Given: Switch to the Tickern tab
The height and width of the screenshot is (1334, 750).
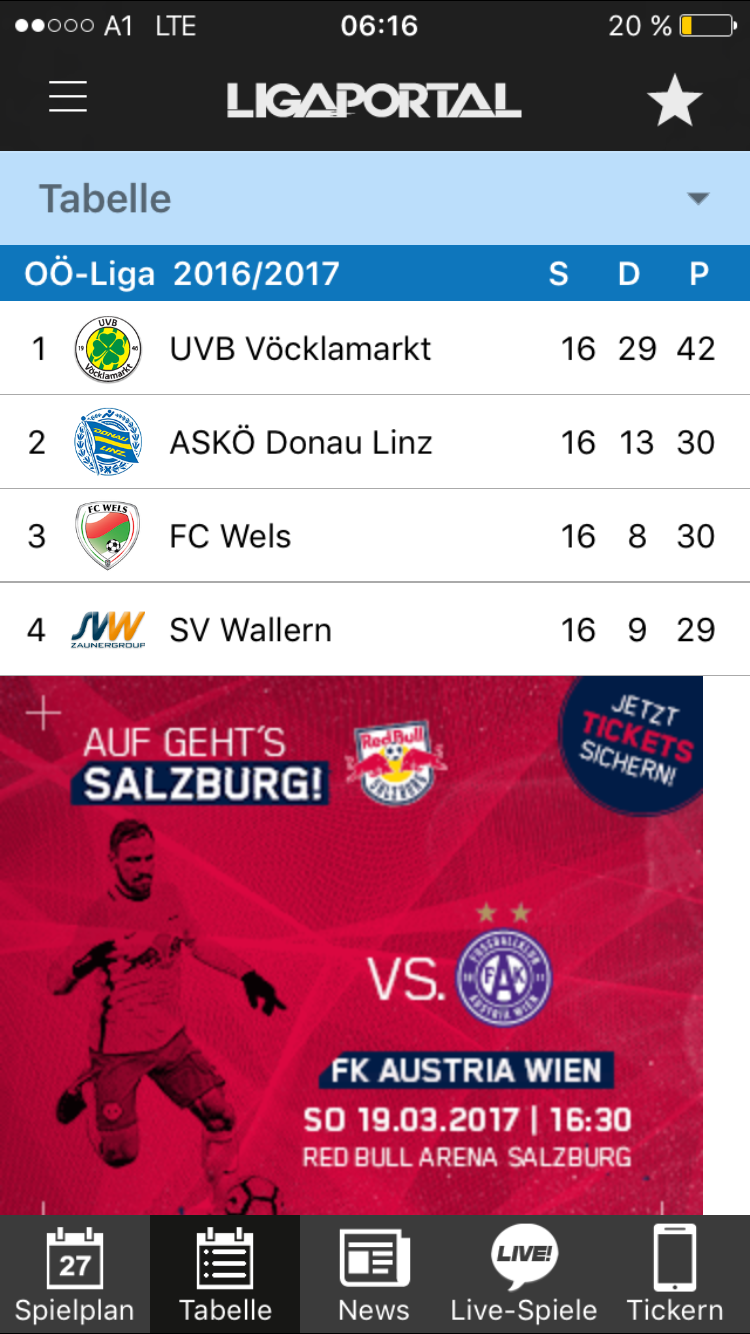Looking at the screenshot, I should (675, 1275).
